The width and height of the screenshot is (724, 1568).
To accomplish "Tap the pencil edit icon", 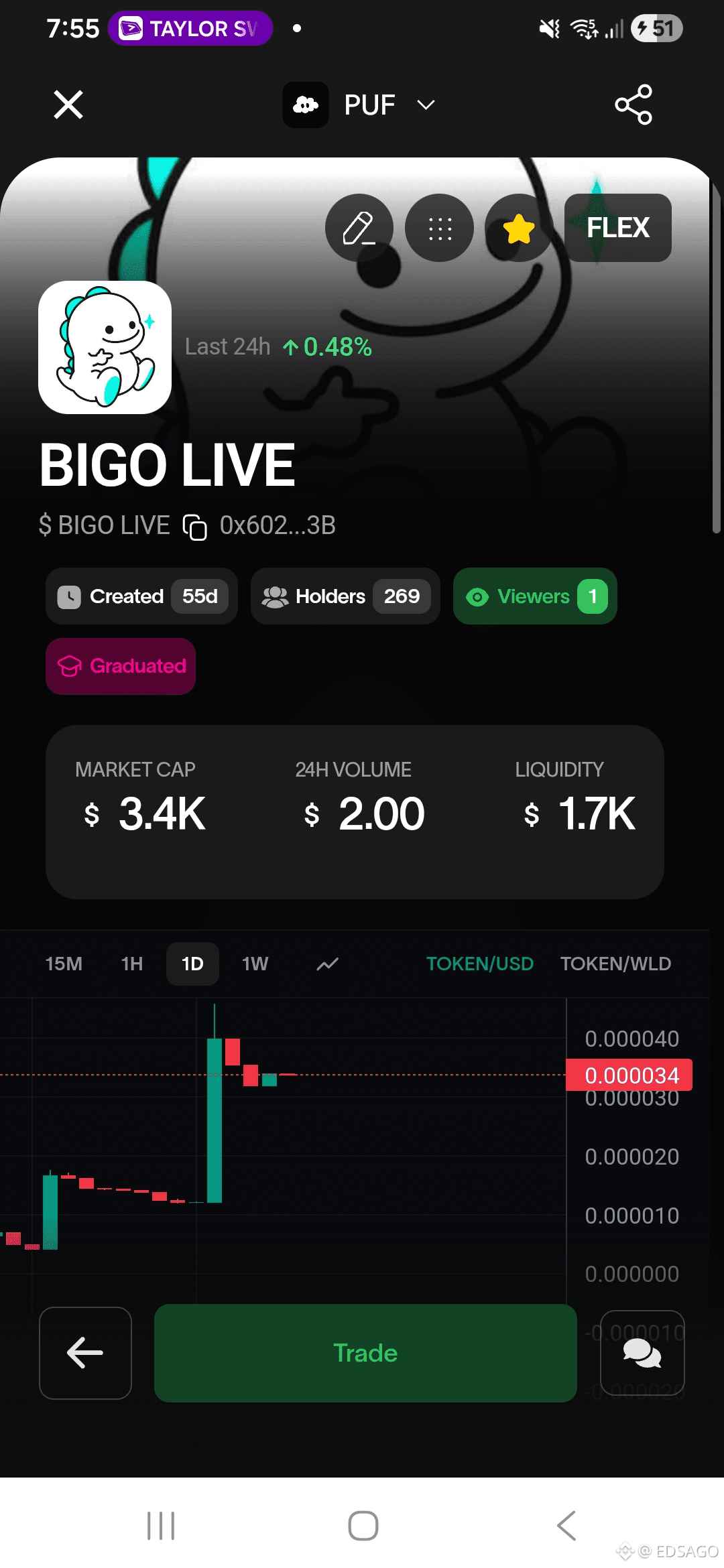I will point(359,228).
